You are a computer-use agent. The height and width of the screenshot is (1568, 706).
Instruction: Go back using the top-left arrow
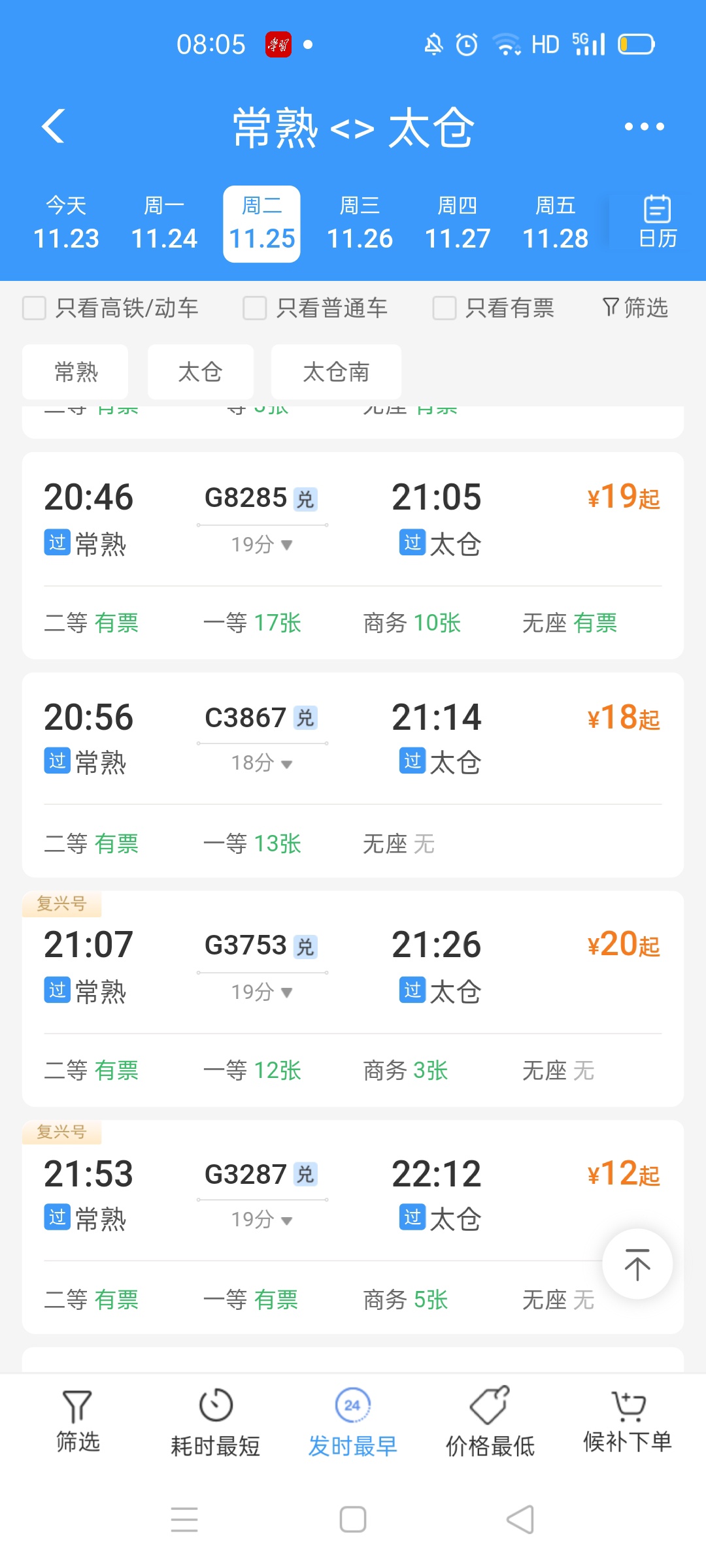click(54, 126)
